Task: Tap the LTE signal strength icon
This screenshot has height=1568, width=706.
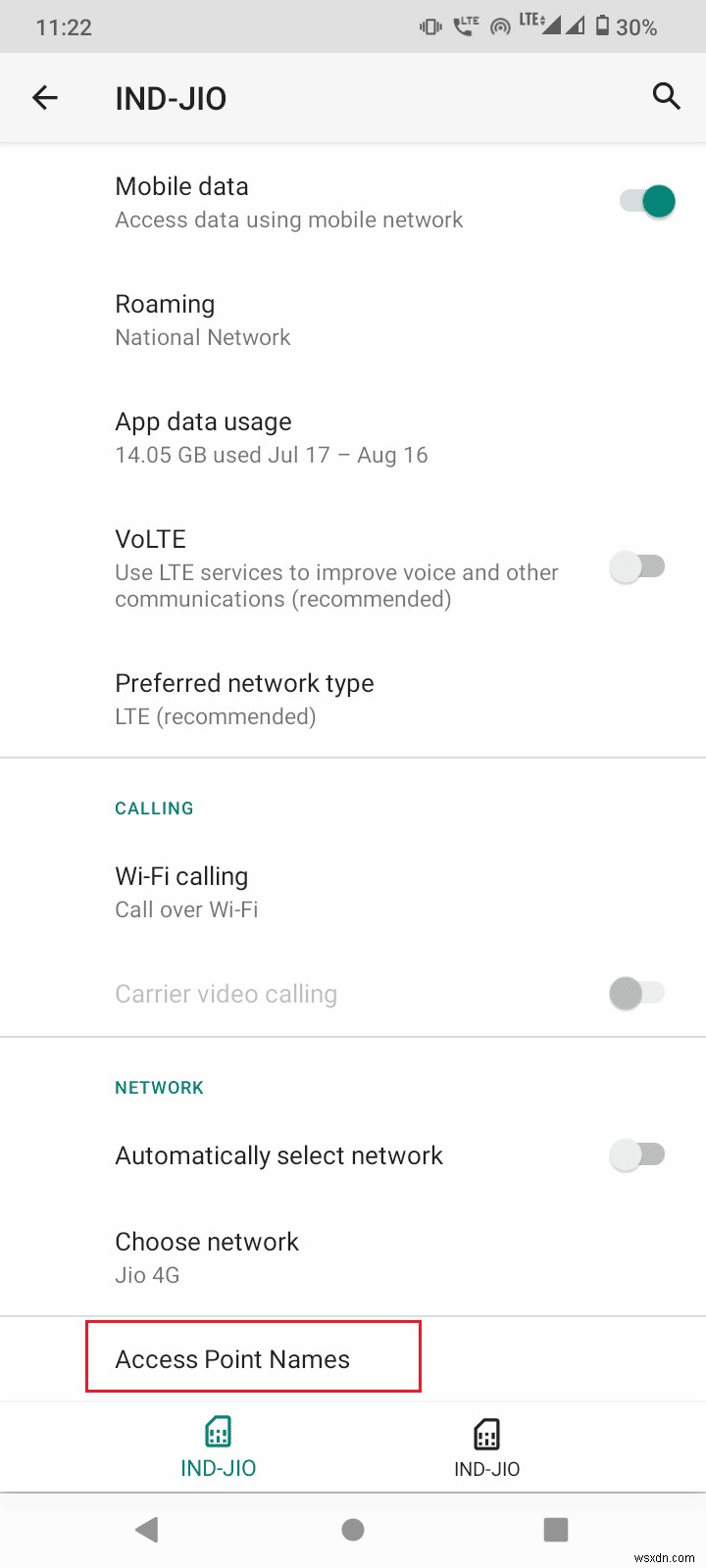Action: pos(551,26)
